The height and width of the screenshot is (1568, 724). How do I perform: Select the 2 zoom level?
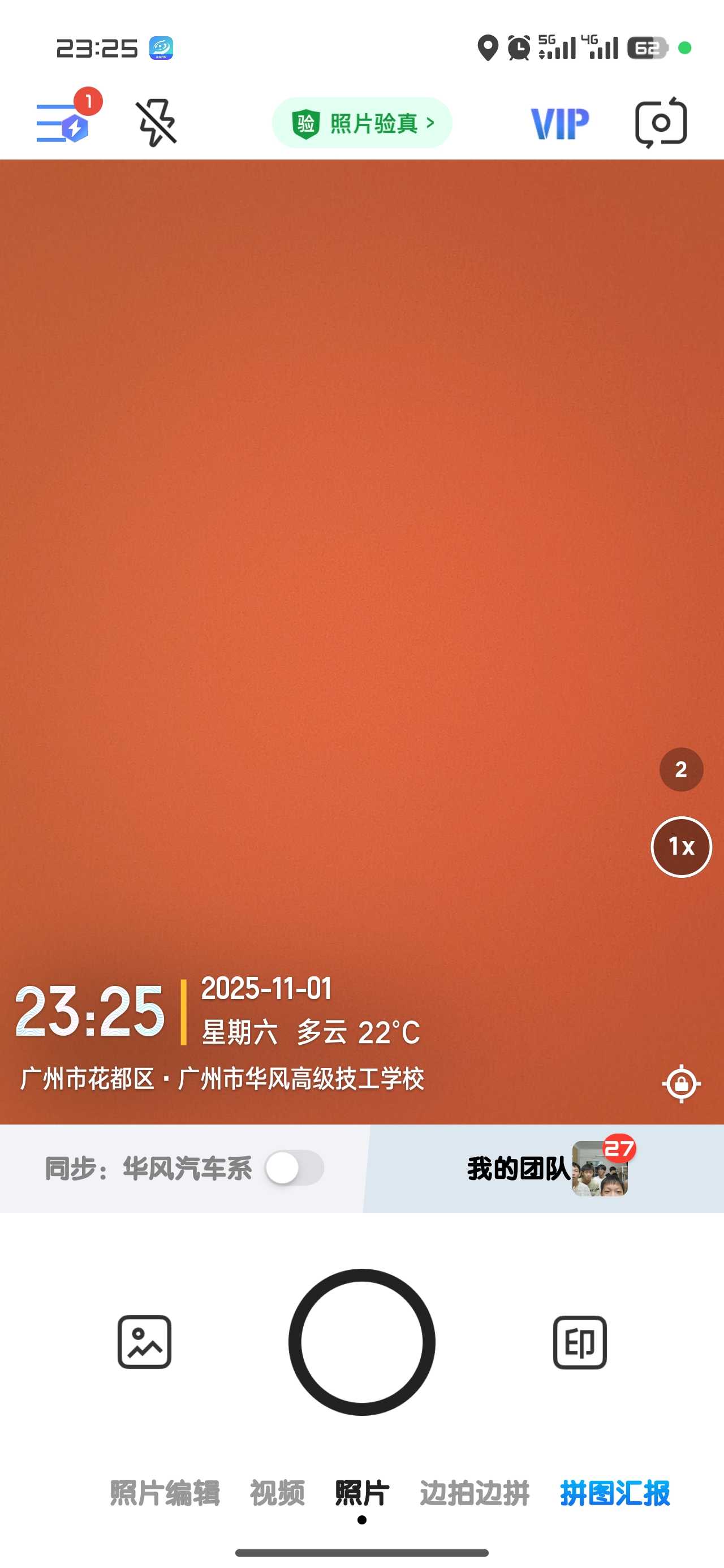click(x=681, y=769)
